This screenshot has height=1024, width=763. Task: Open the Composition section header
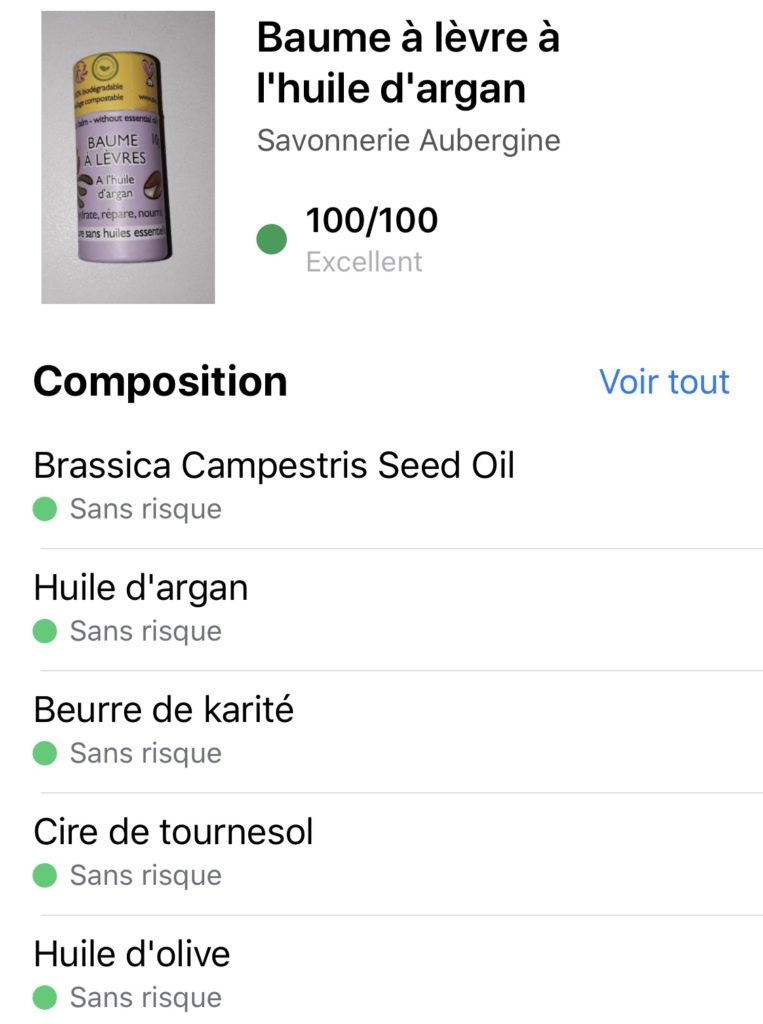tap(160, 381)
